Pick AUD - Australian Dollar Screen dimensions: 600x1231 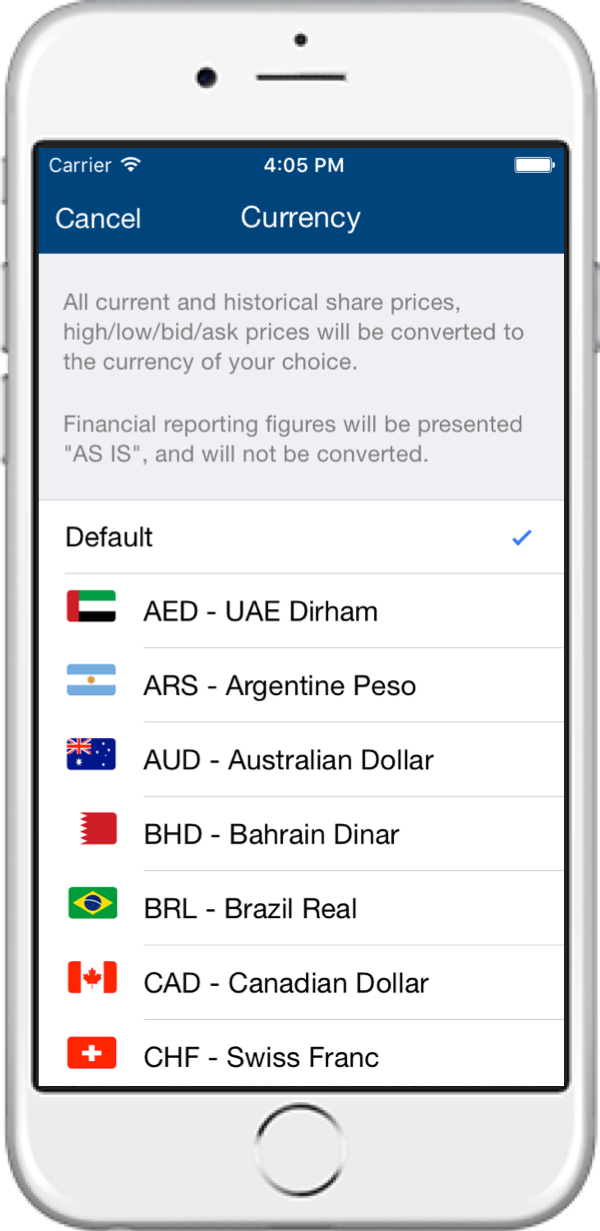coord(301,759)
